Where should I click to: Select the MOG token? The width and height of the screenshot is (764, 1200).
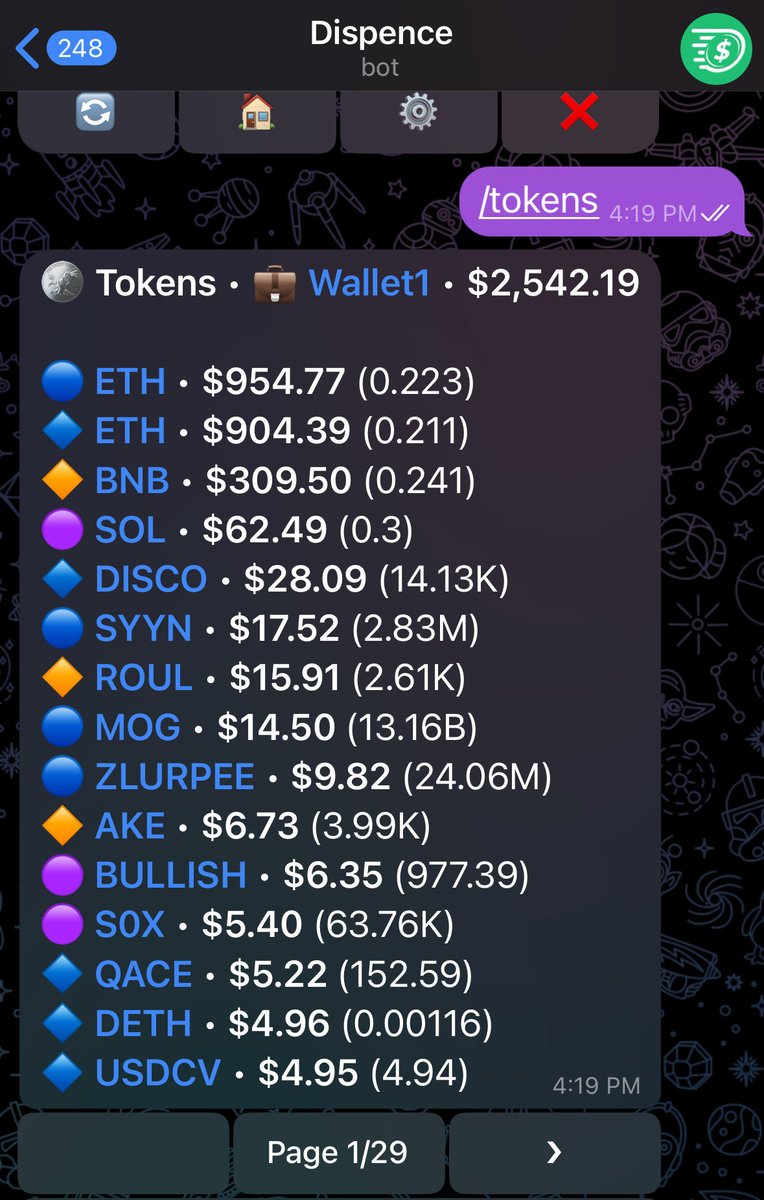138,727
